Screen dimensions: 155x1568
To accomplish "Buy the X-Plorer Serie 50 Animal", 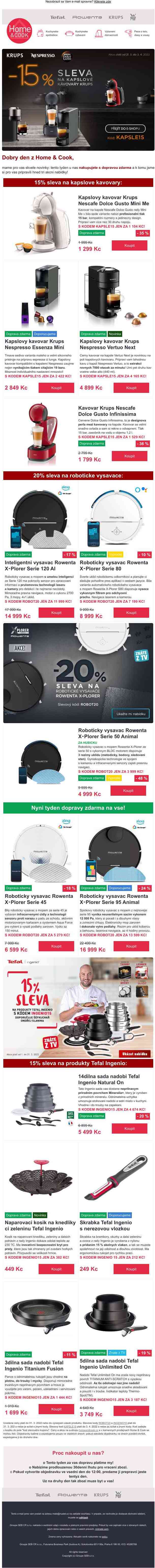I will pyautogui.click(x=128, y=790).
